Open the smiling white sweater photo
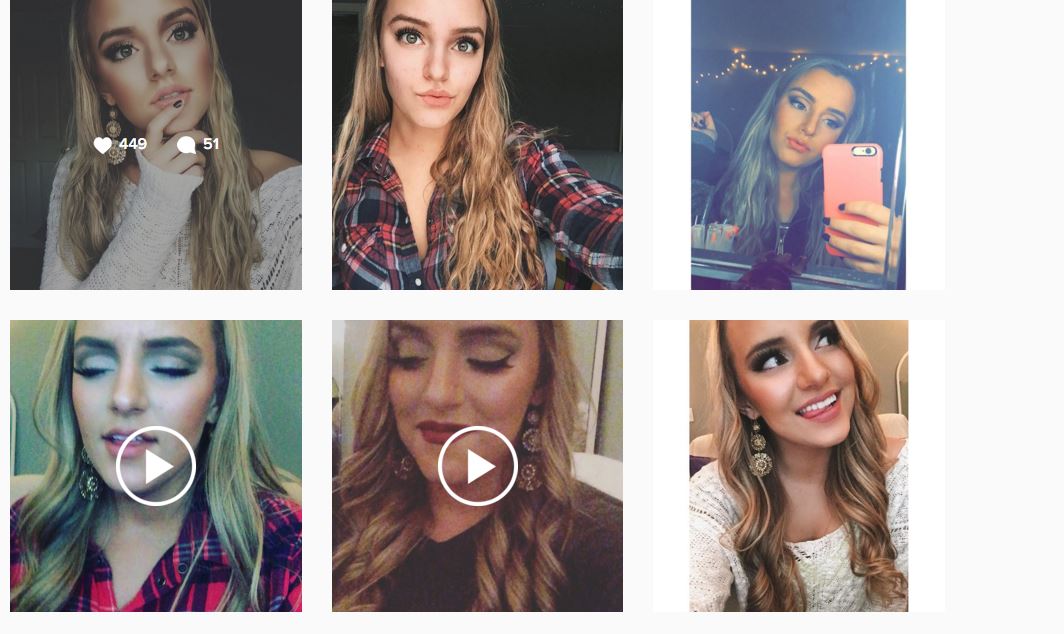Screen dimensions: 1064x634 [799, 466]
